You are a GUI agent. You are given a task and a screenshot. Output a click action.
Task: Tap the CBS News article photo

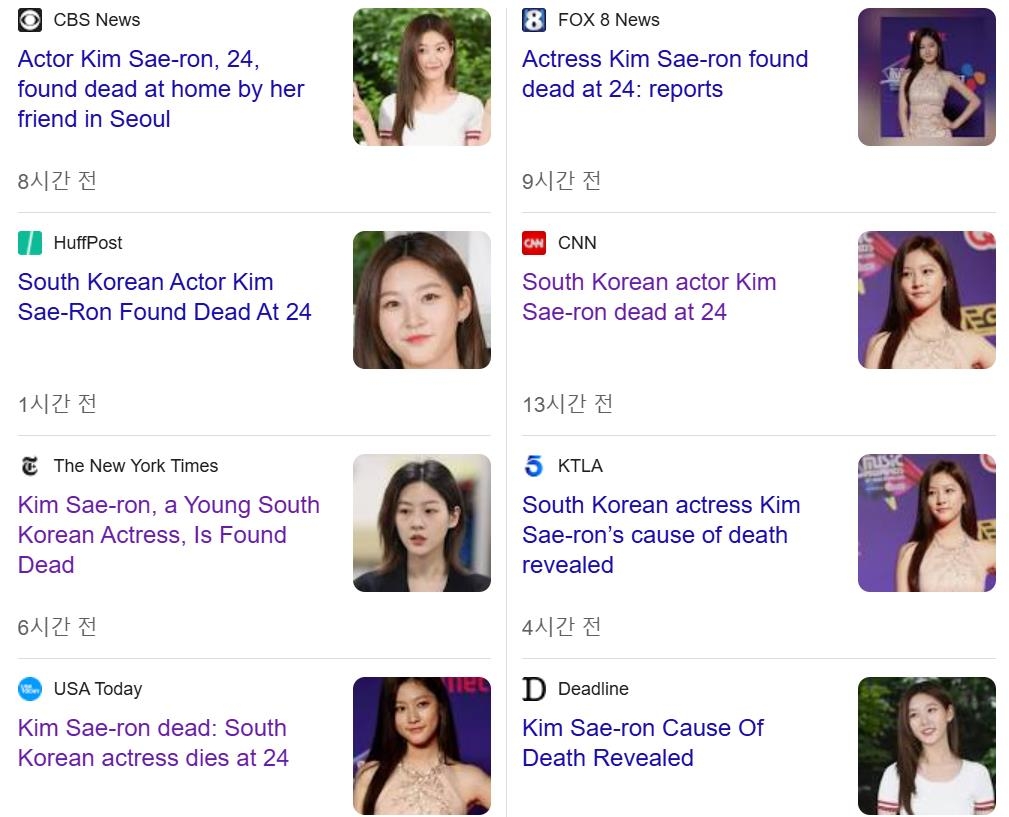[x=421, y=77]
